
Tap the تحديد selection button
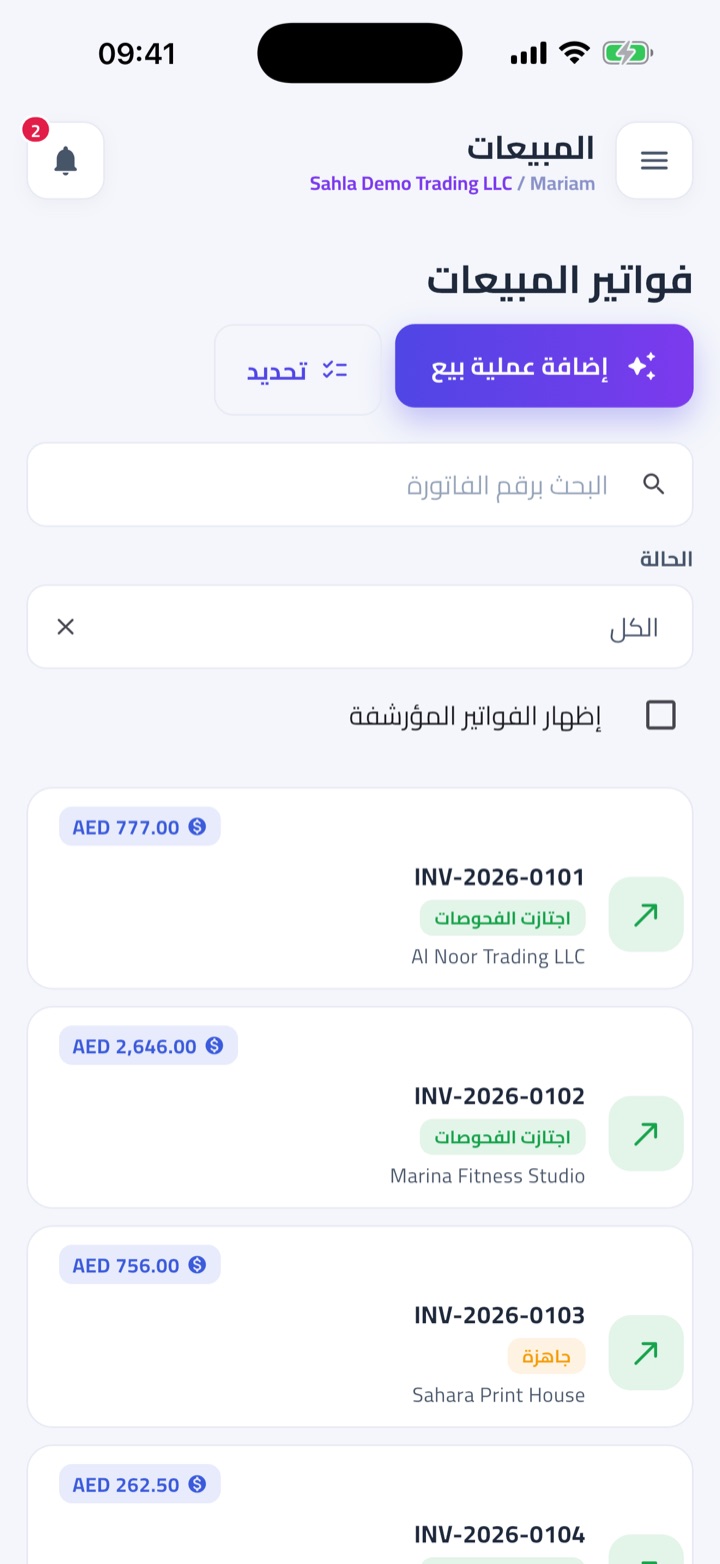(298, 370)
